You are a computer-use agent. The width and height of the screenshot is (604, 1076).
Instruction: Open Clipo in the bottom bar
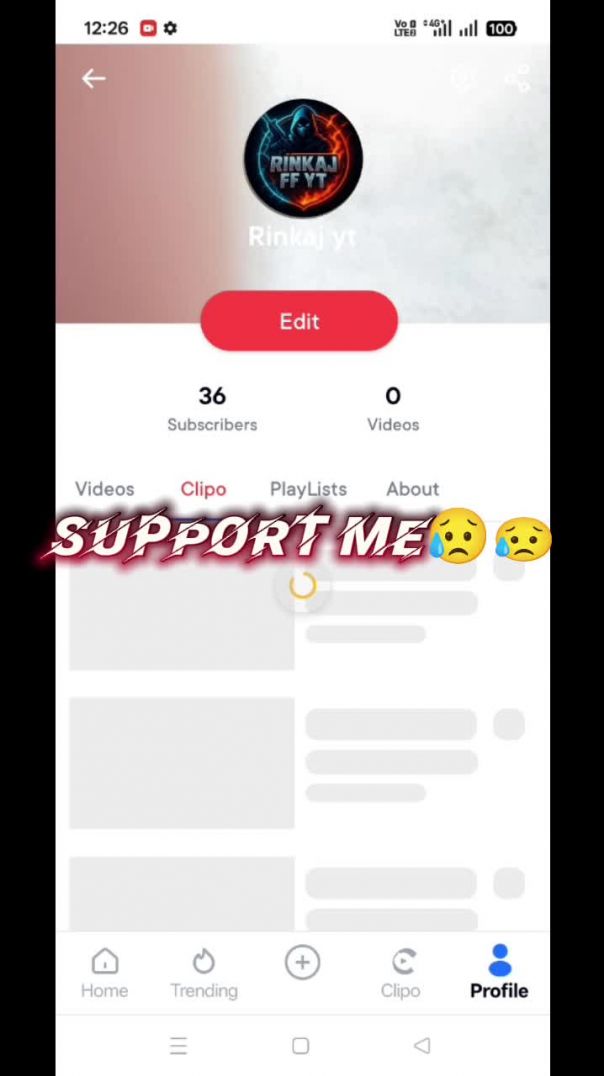click(x=400, y=973)
